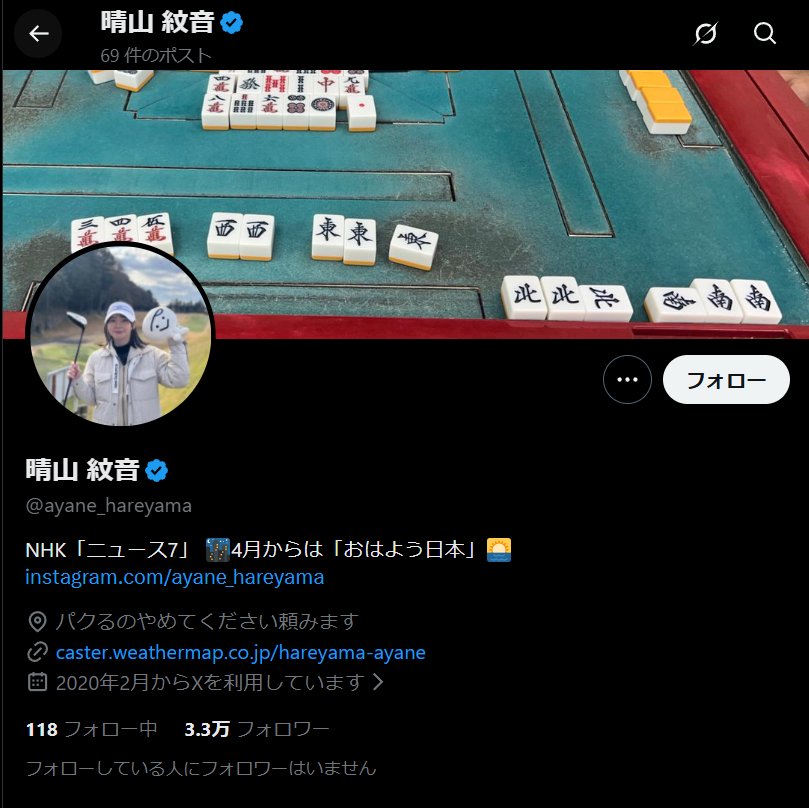Open profile search magnifier icon

765,34
